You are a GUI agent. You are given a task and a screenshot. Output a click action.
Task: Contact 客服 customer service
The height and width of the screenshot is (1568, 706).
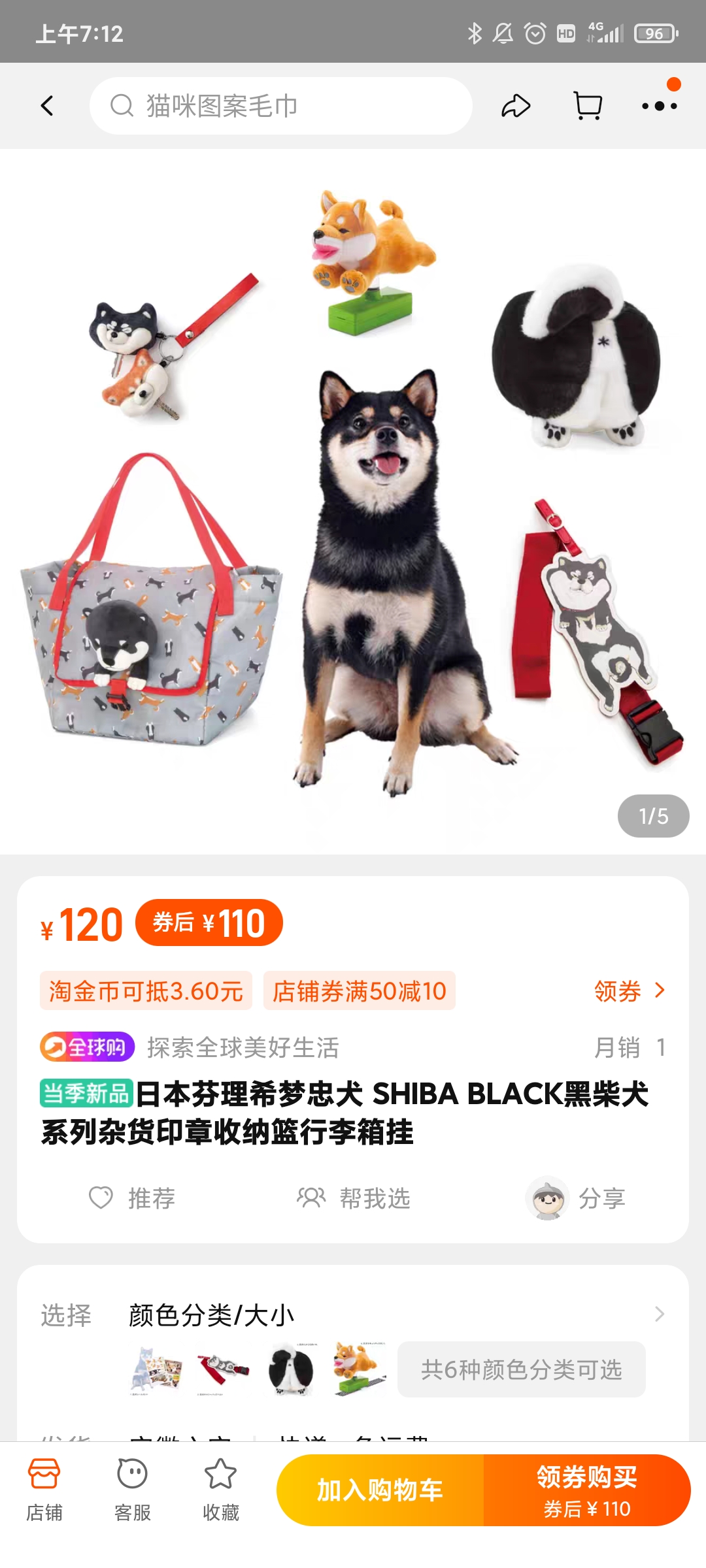133,1491
